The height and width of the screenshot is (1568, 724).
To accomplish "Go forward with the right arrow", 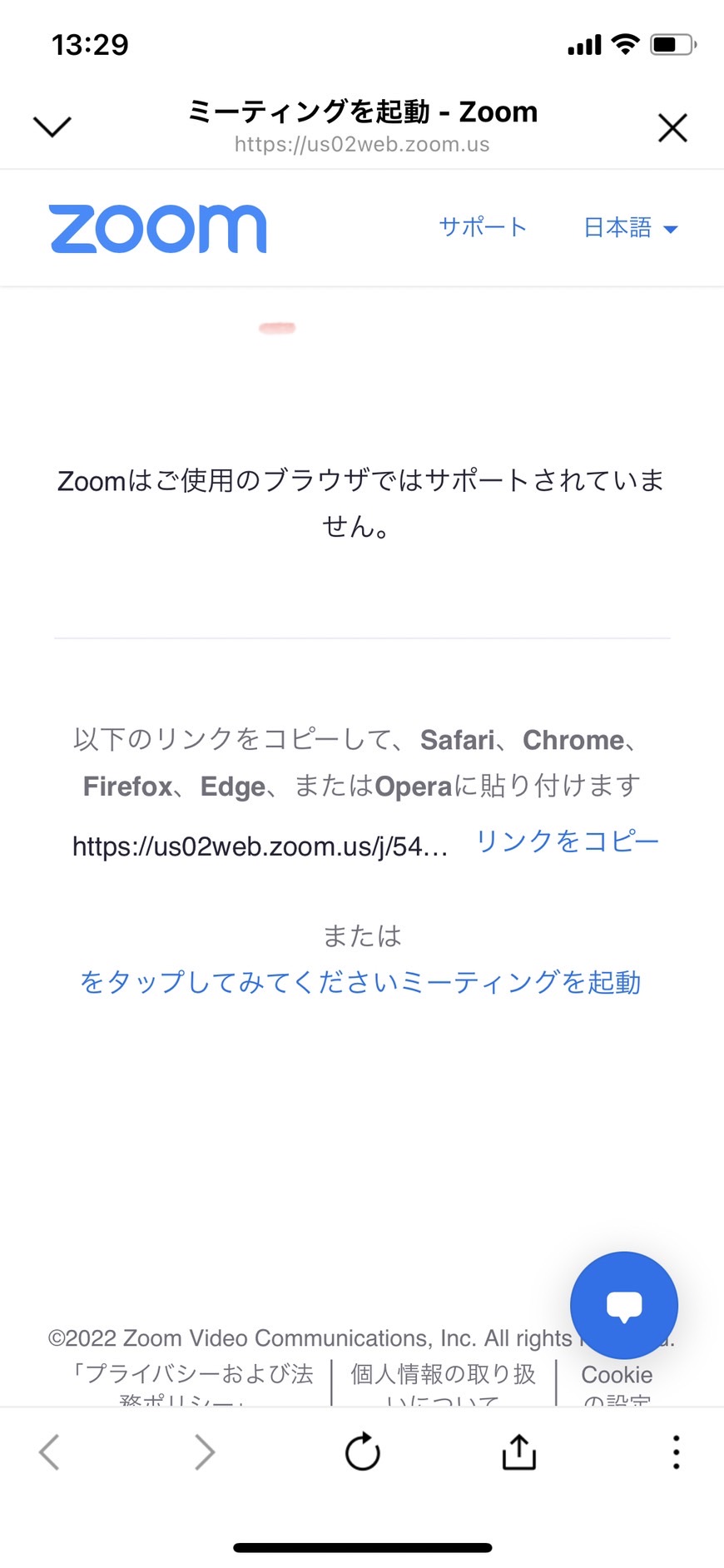I will click(204, 1452).
